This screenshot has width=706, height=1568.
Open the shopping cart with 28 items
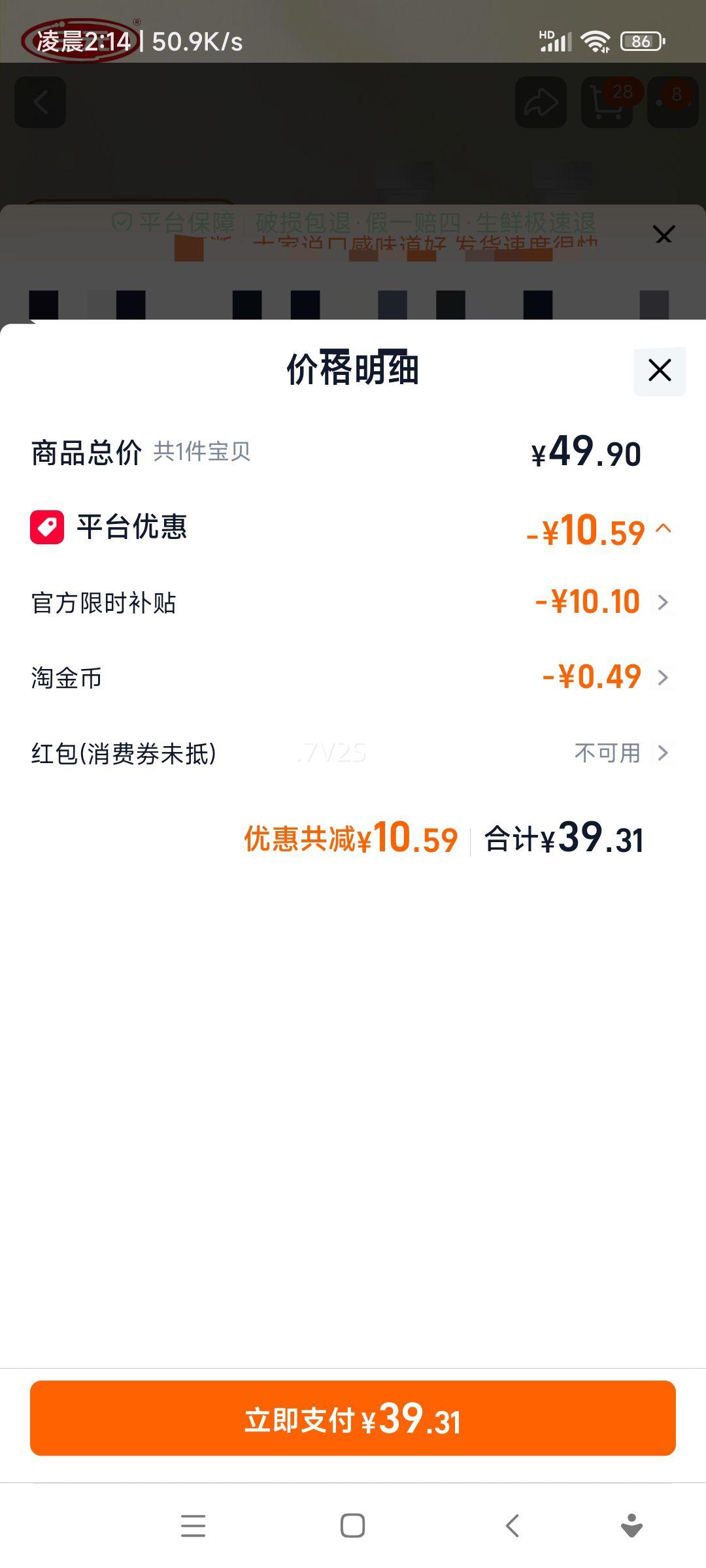(608, 103)
